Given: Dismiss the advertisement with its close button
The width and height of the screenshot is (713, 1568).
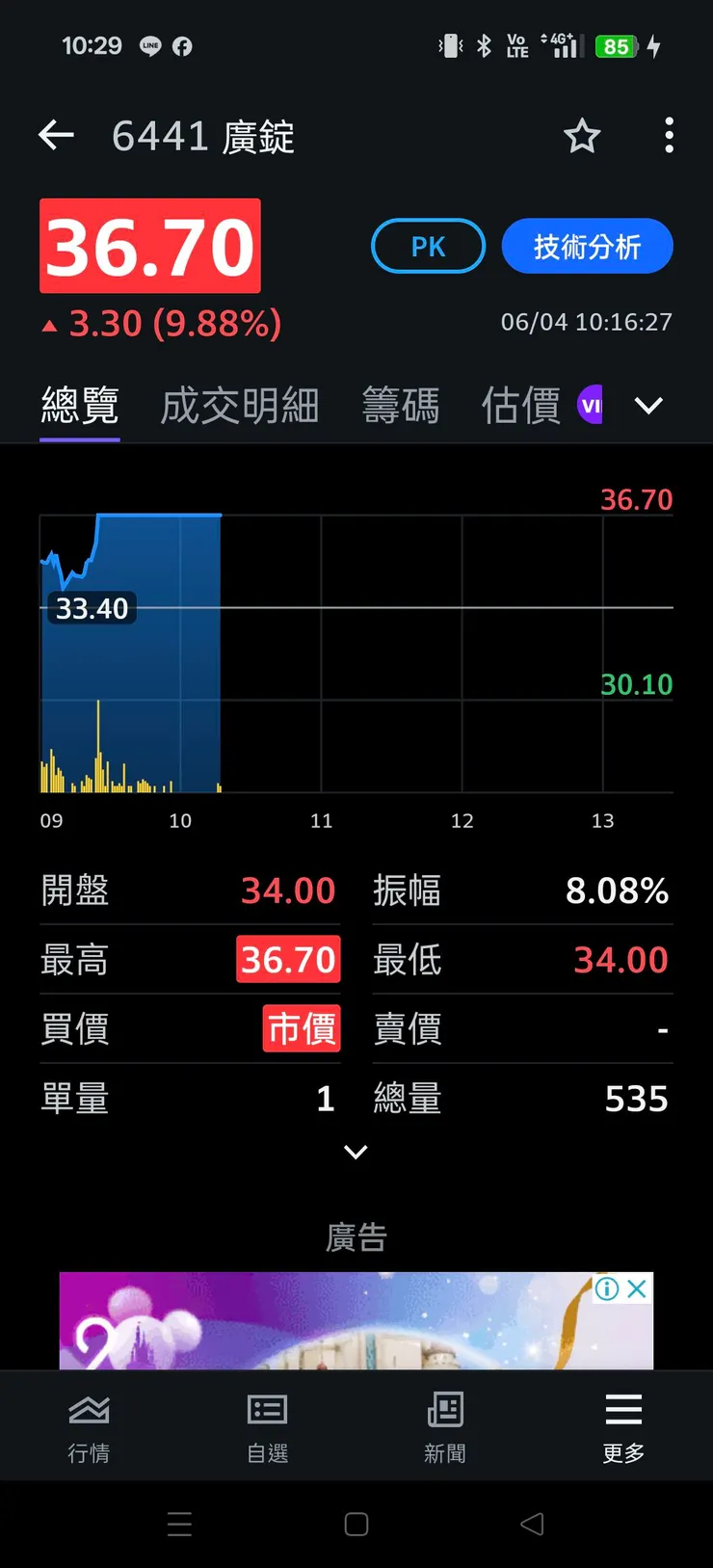Looking at the screenshot, I should click(637, 1289).
